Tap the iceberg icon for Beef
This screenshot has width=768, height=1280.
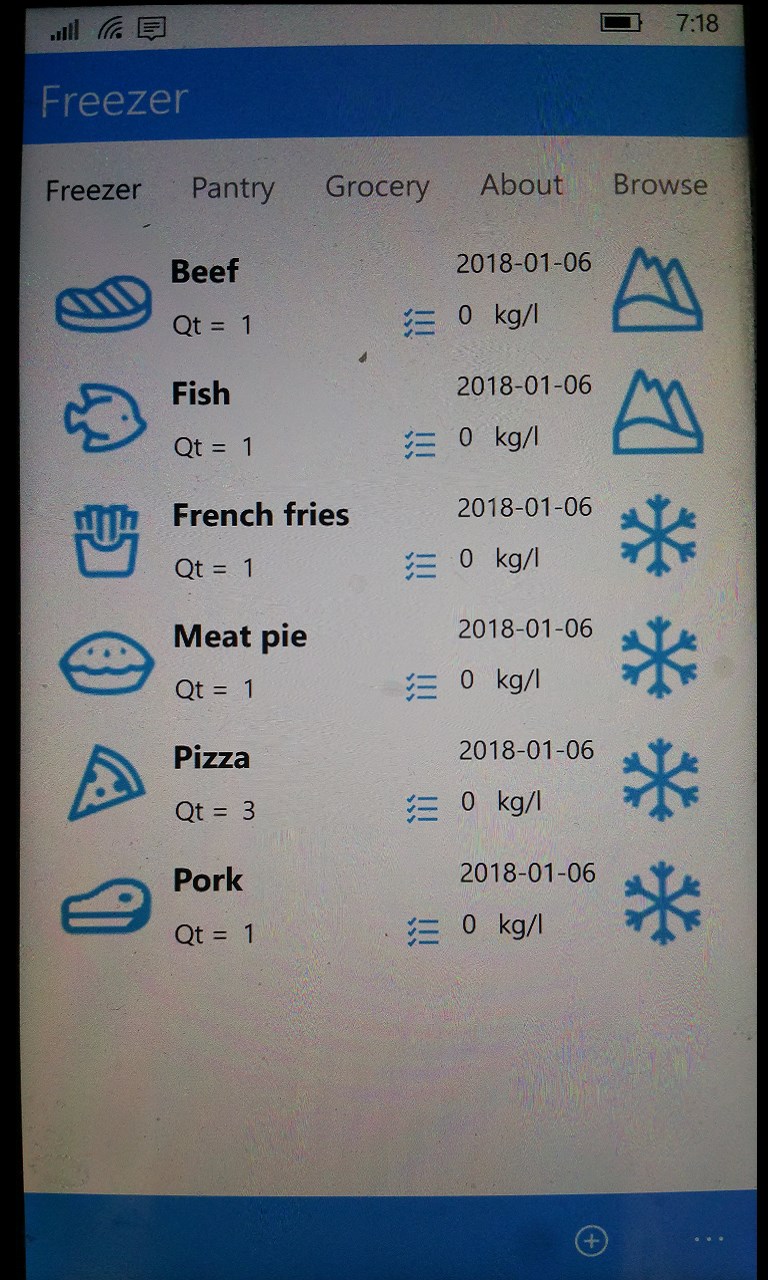point(657,290)
